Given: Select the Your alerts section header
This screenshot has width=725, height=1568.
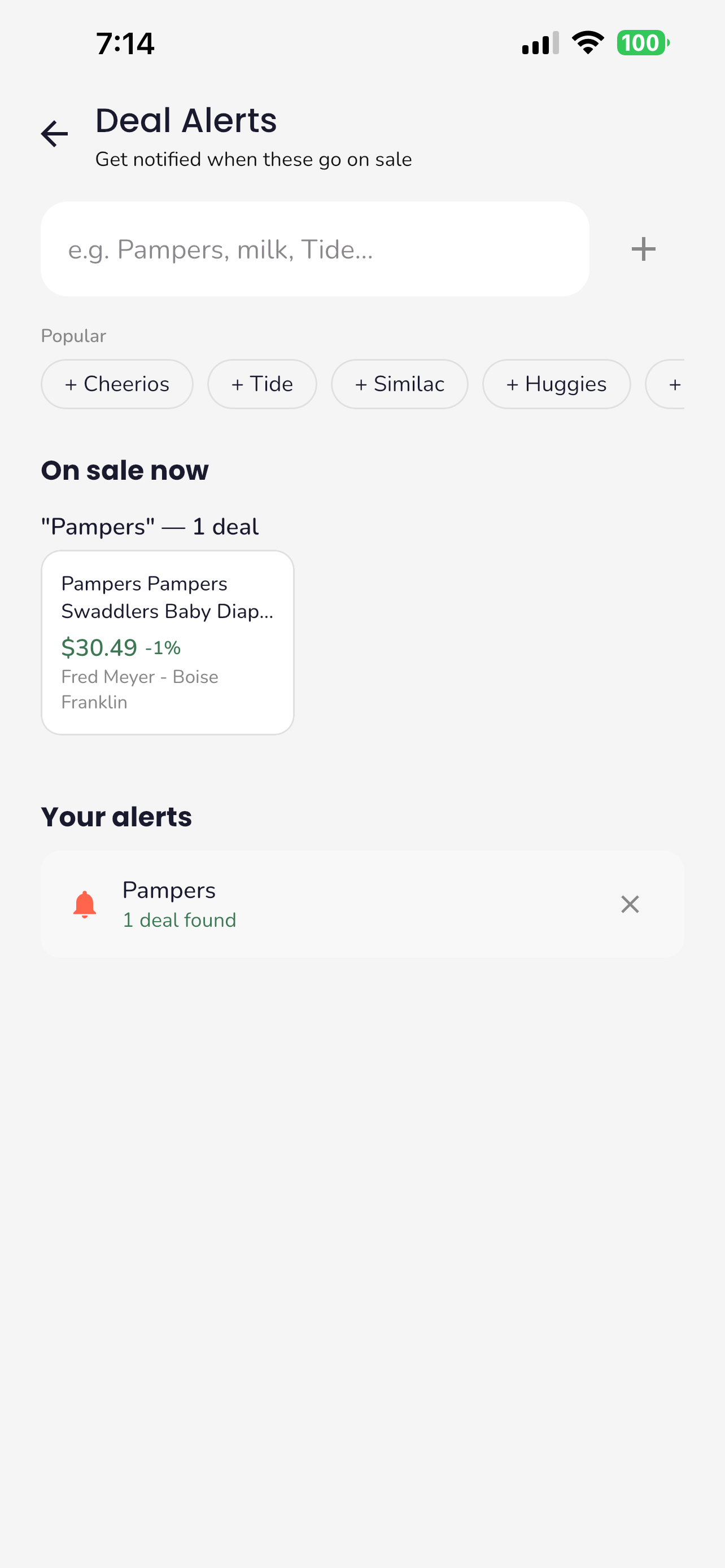Looking at the screenshot, I should pos(116,816).
